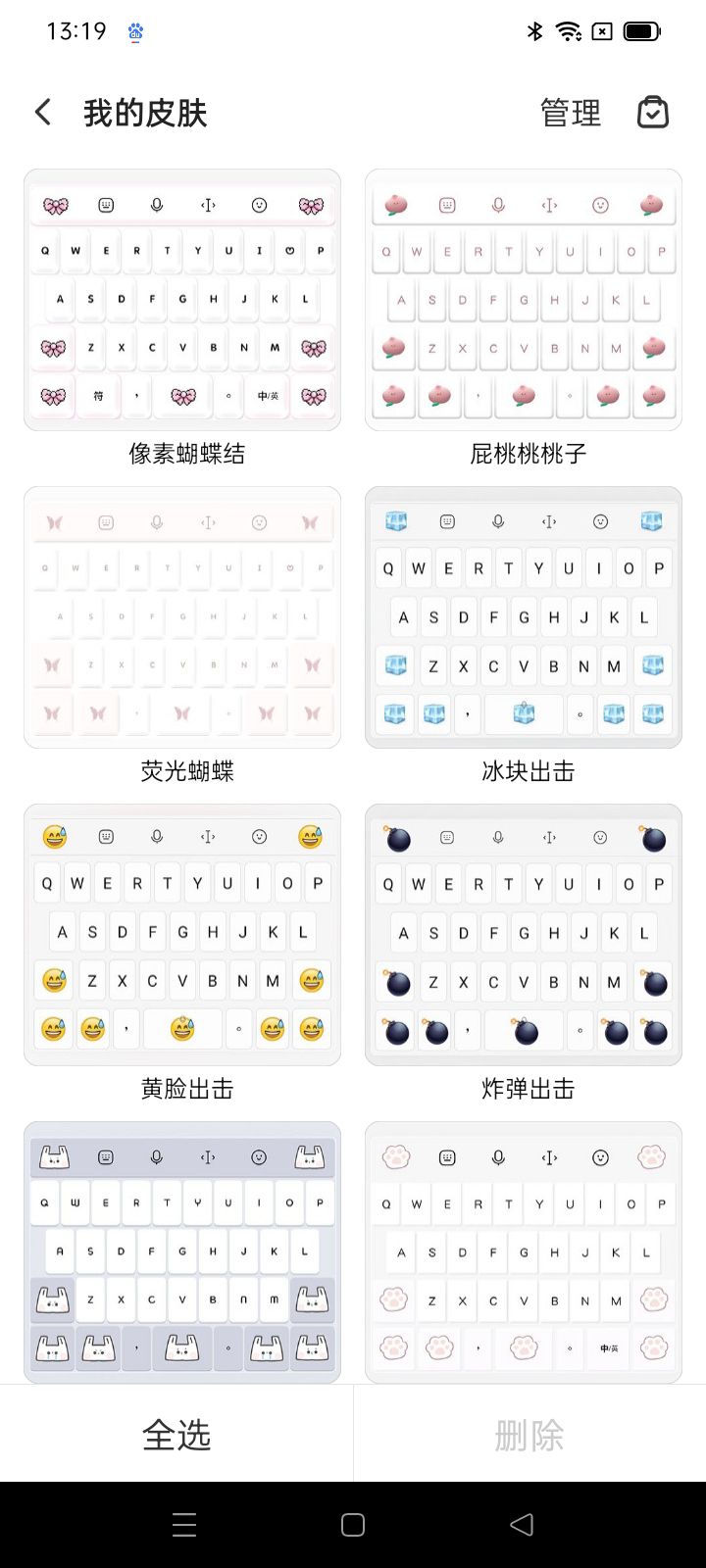Choose the 冰块出击 skin
Image resolution: width=706 pixels, height=1568 pixels.
click(x=524, y=617)
